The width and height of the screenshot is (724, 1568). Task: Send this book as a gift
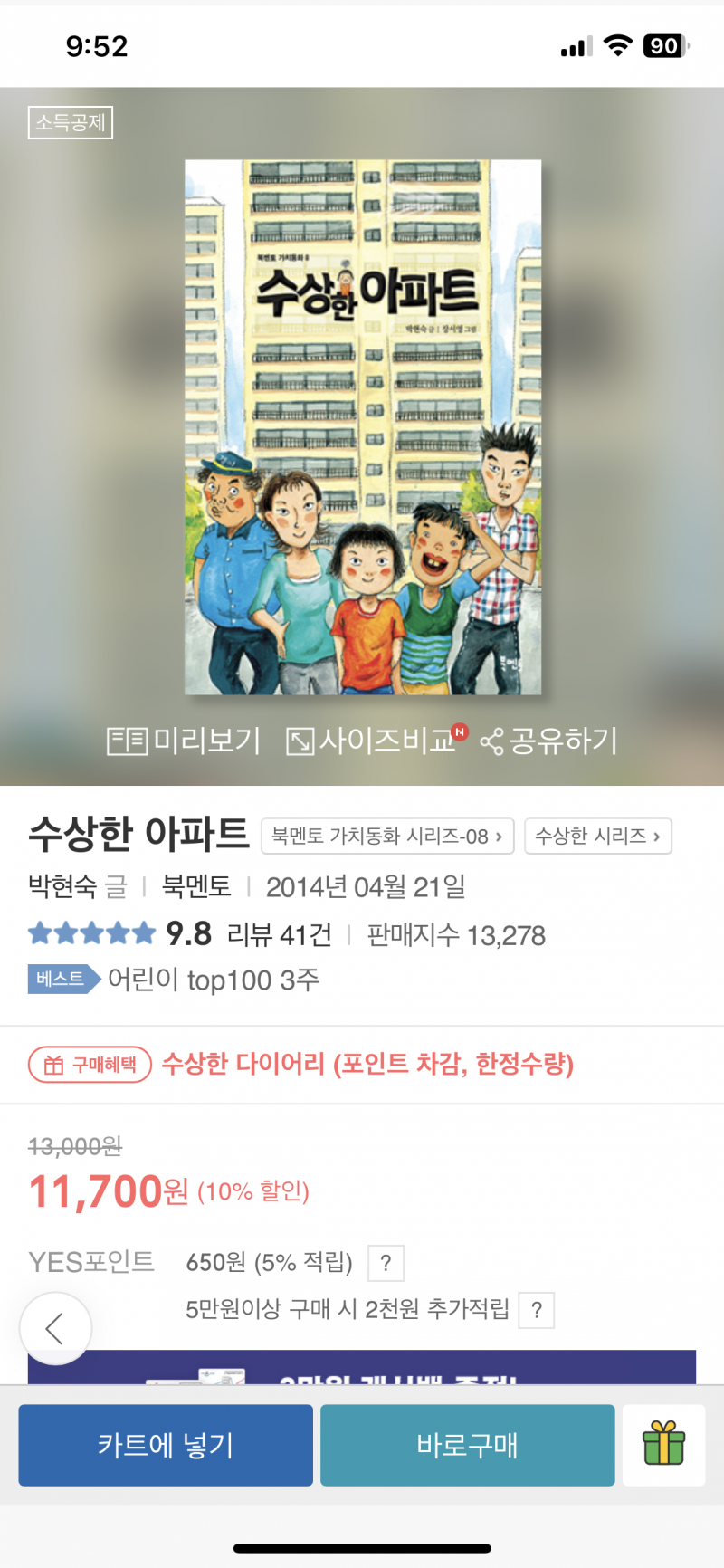coord(663,1445)
